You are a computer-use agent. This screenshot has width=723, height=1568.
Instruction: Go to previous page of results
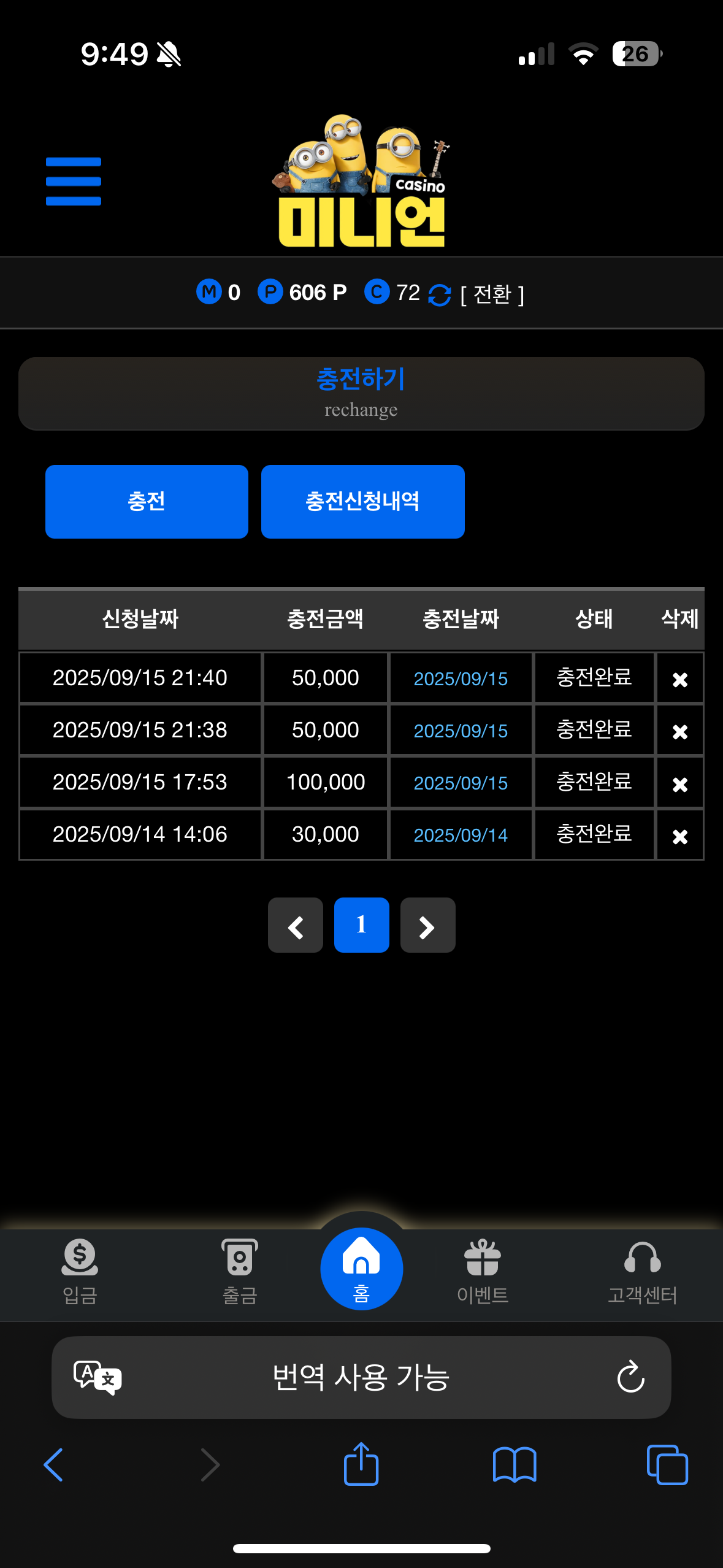point(296,926)
